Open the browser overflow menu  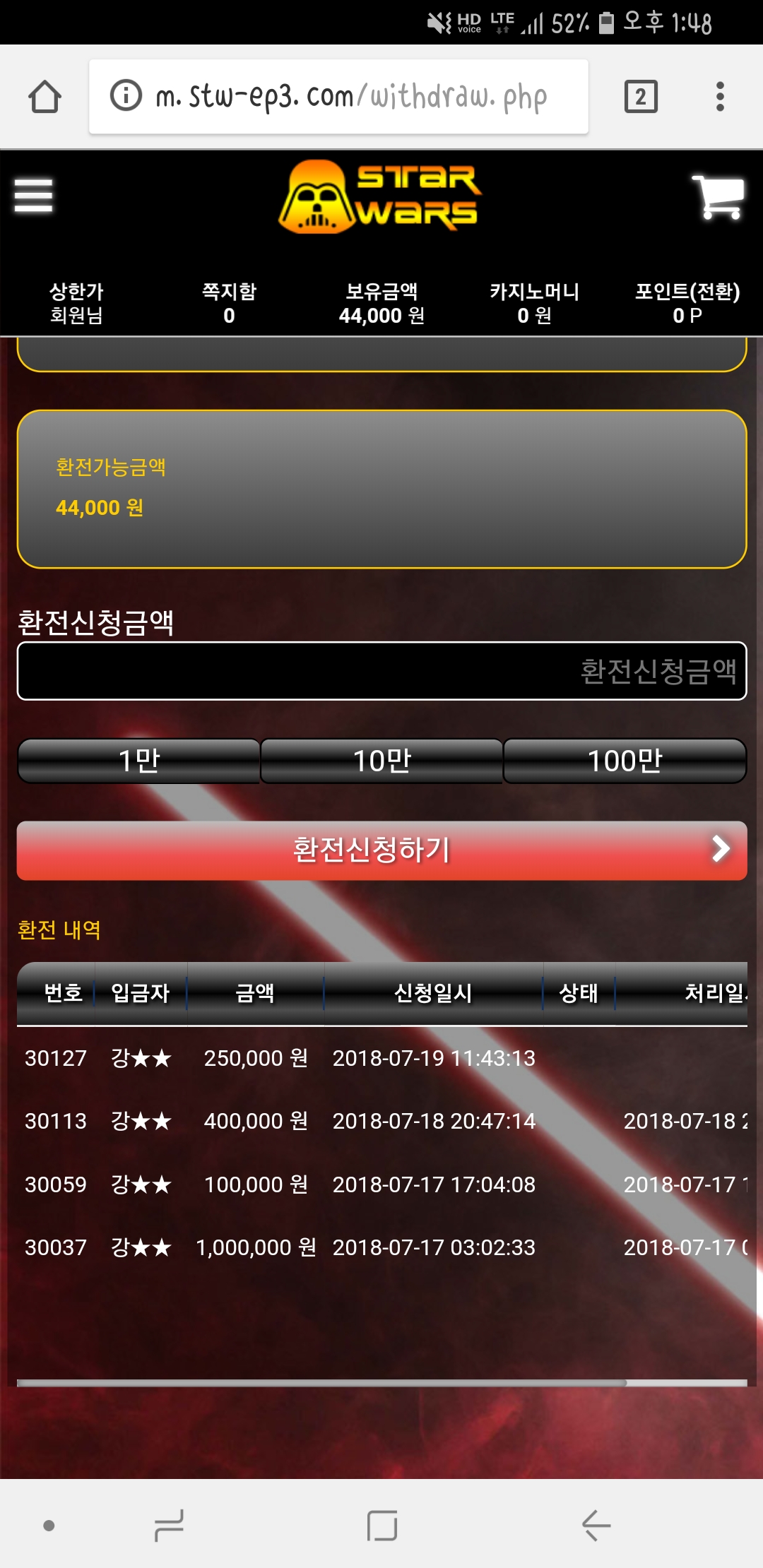[x=720, y=97]
